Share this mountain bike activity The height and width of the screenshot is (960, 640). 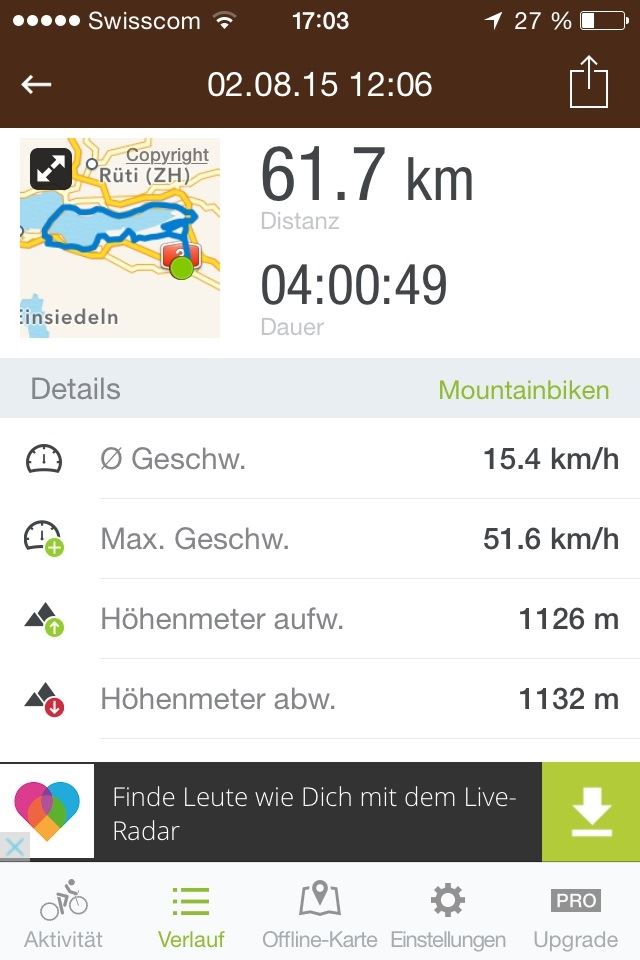(589, 82)
